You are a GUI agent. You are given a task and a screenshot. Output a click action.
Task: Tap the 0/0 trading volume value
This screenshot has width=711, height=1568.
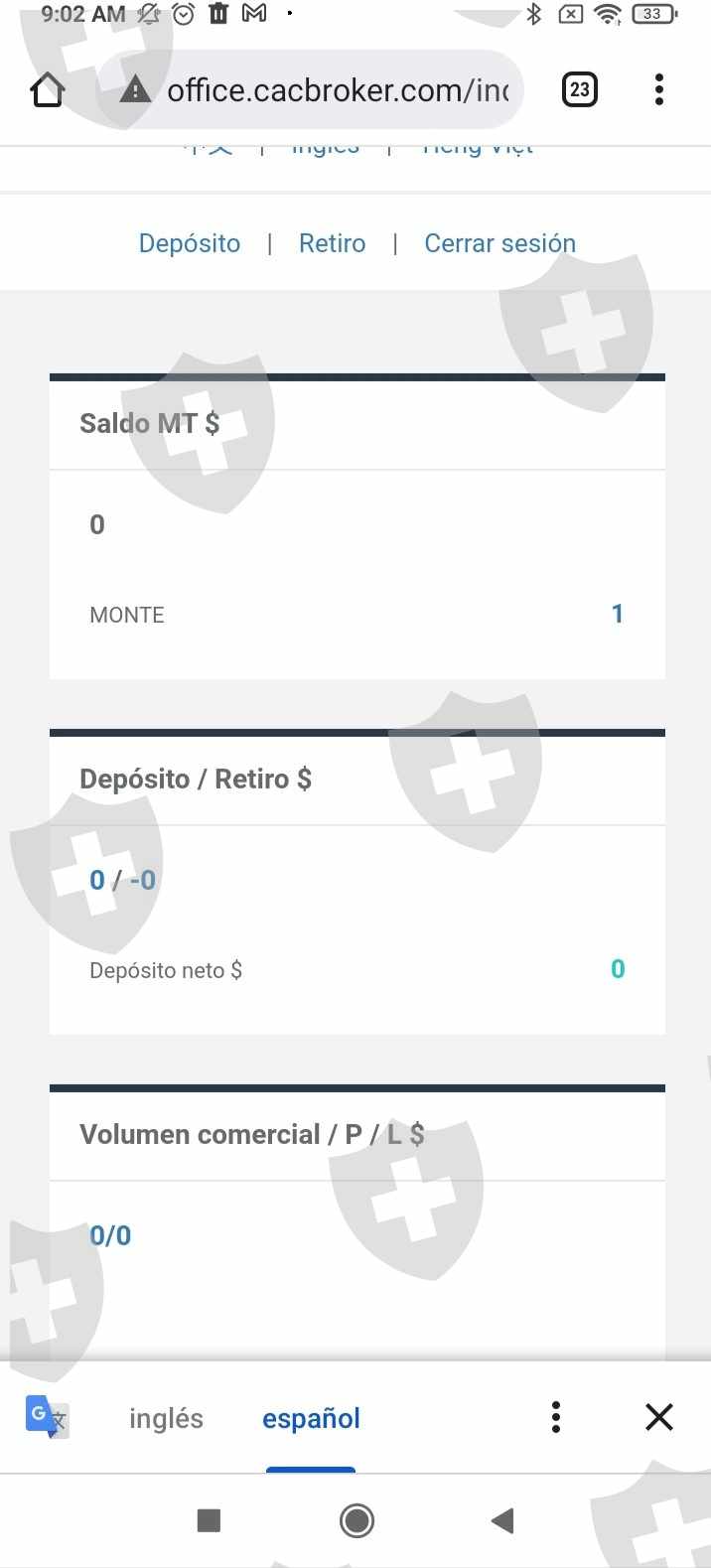pos(110,1235)
